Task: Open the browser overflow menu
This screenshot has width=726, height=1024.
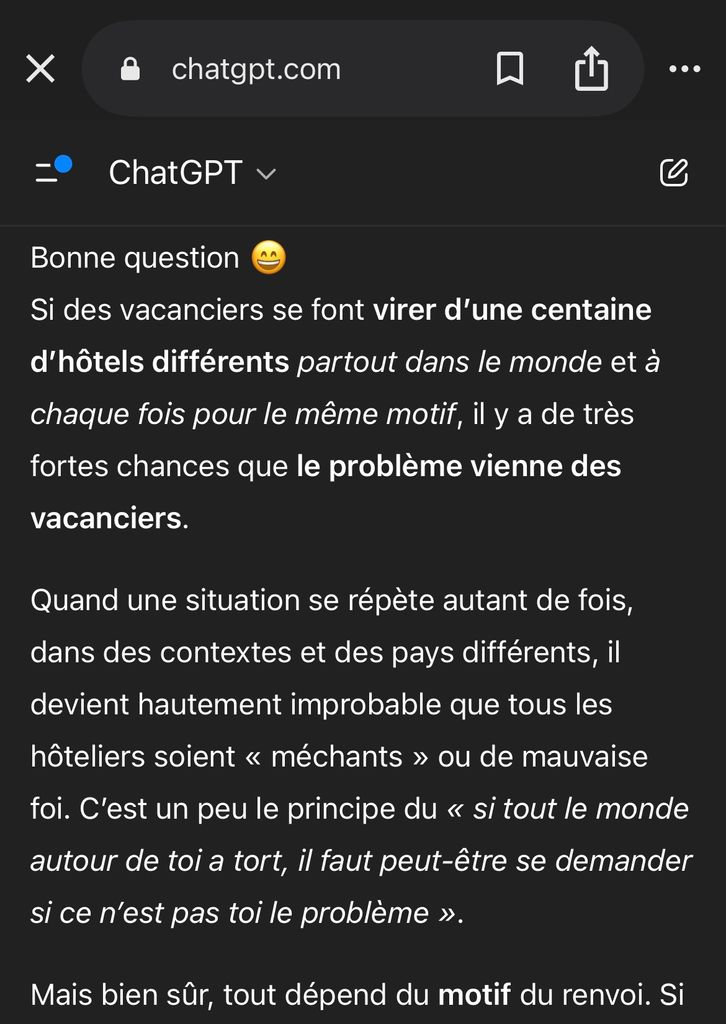Action: [685, 69]
